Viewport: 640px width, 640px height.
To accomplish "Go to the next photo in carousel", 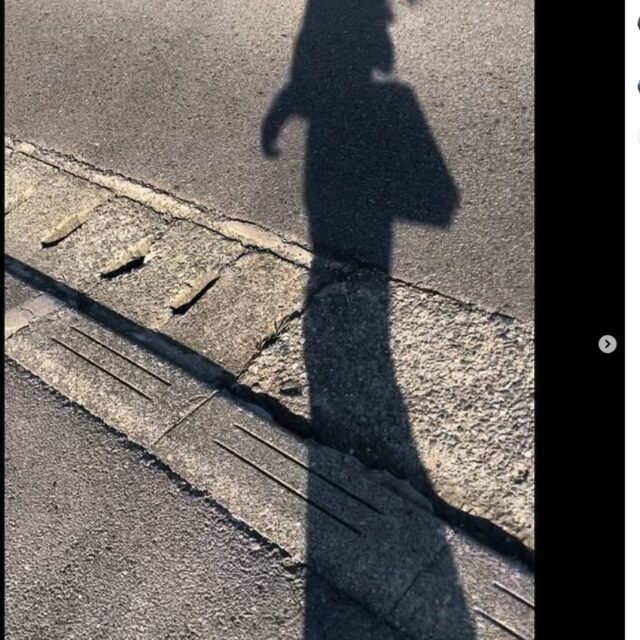I will point(607,344).
